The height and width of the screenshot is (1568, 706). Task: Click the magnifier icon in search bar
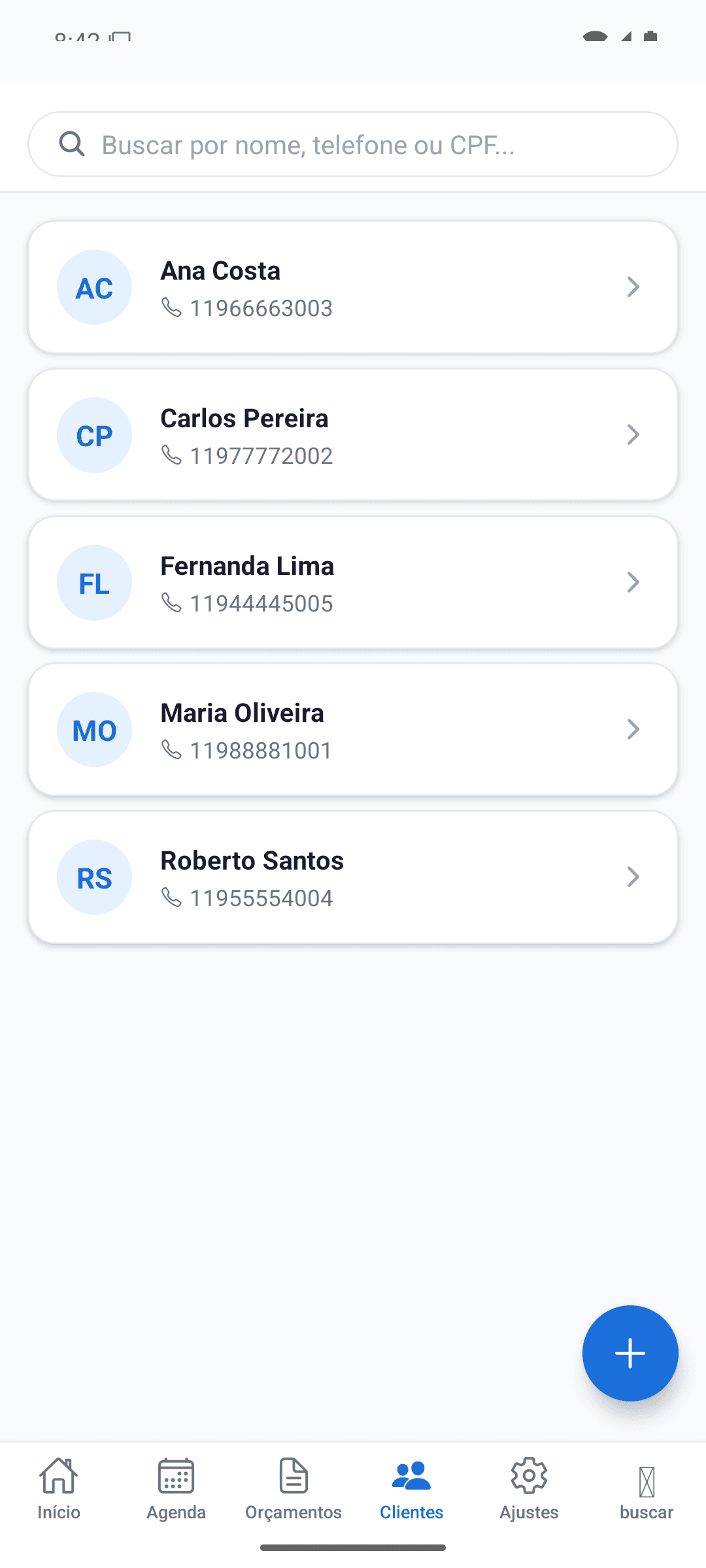click(71, 144)
